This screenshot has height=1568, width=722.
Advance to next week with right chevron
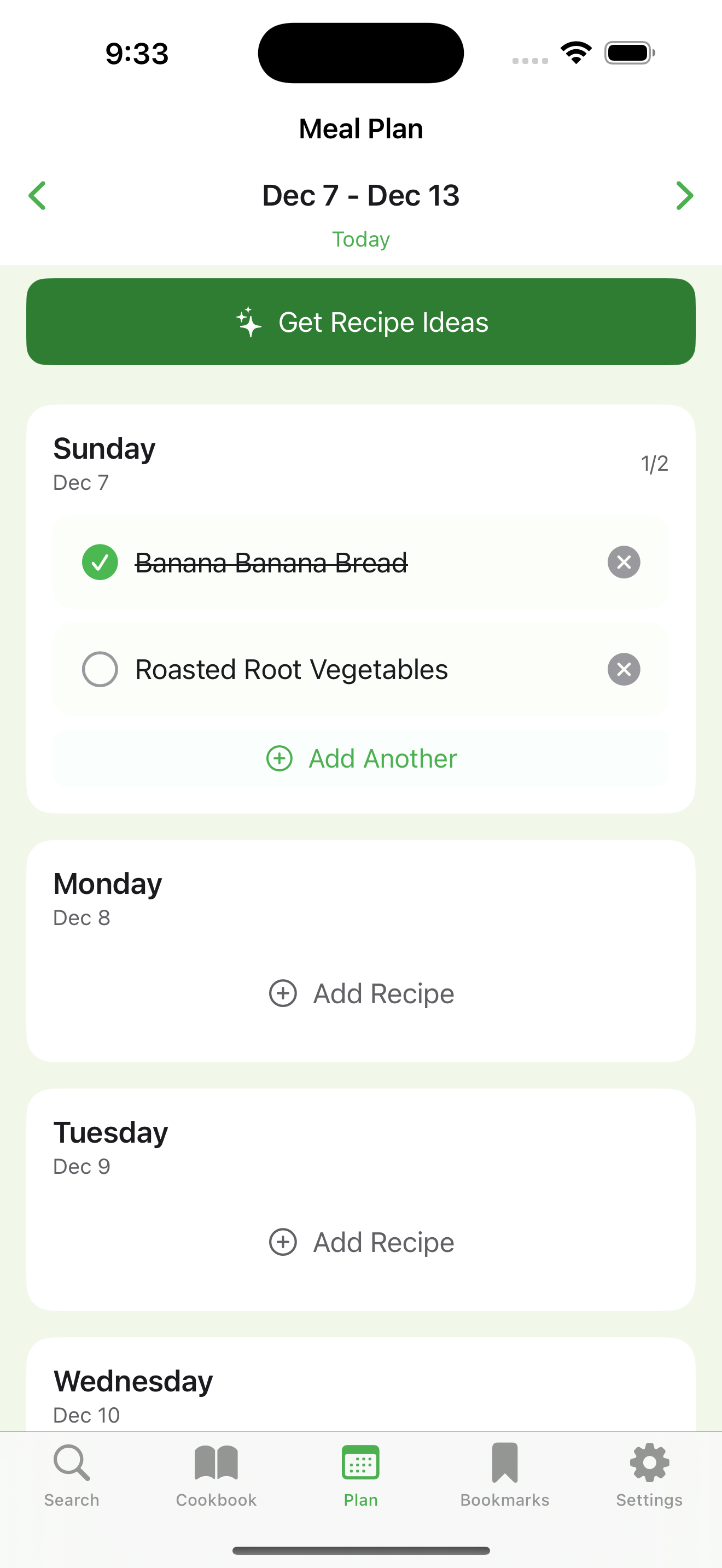point(685,195)
